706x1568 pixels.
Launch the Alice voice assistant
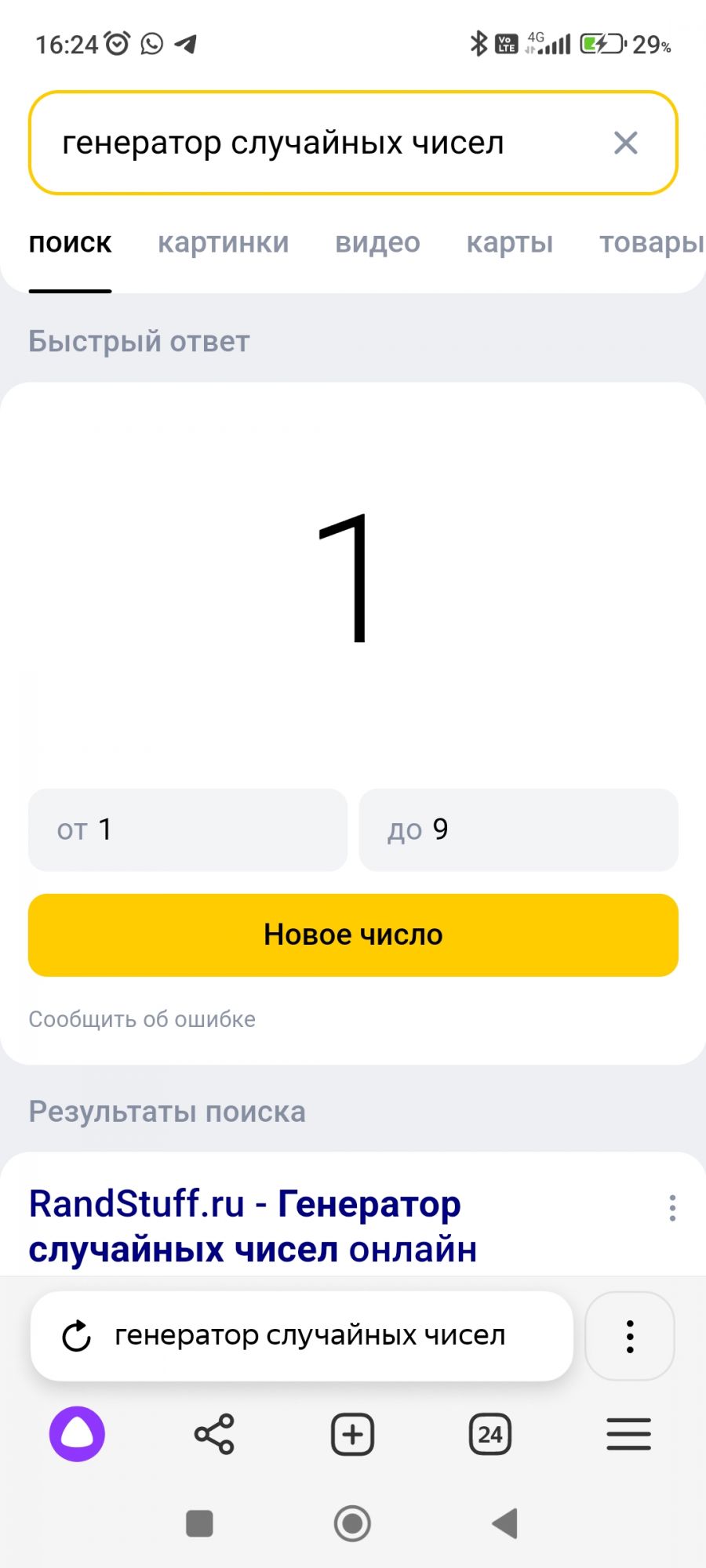(x=77, y=1434)
